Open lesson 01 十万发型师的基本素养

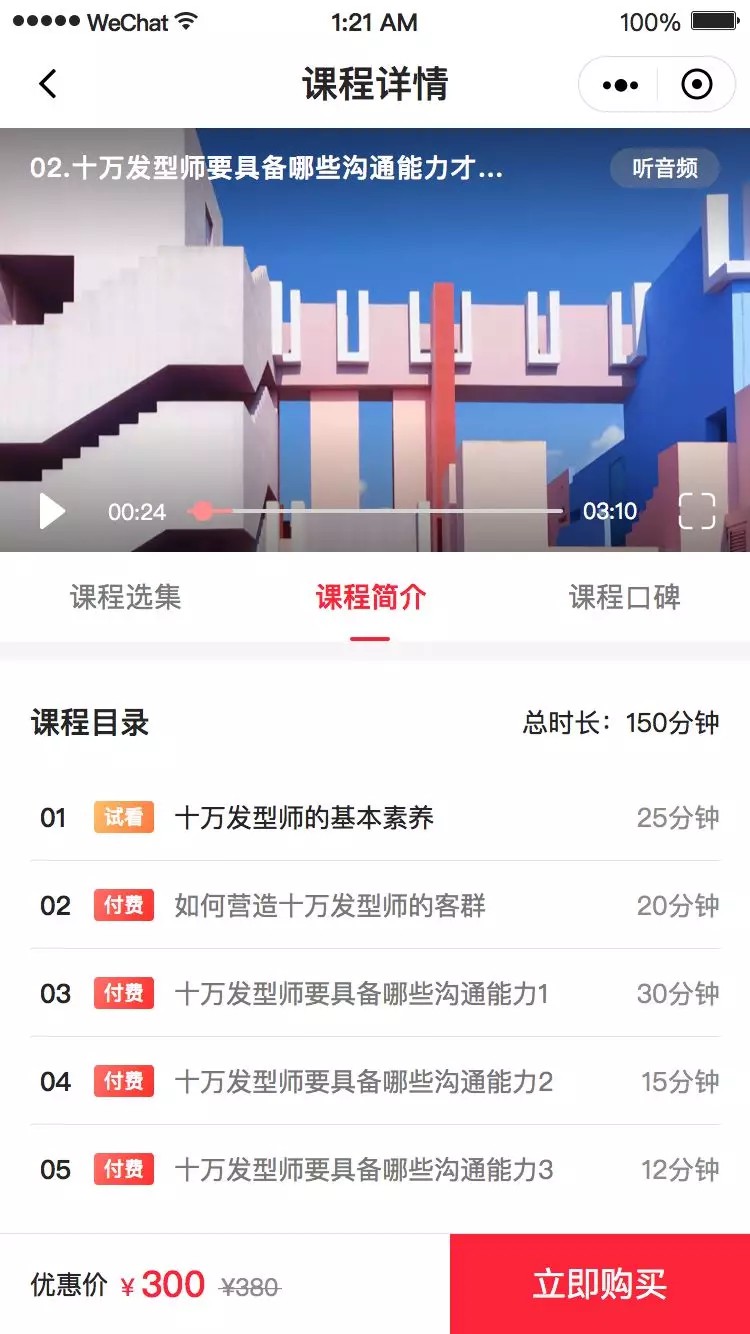[x=375, y=818]
